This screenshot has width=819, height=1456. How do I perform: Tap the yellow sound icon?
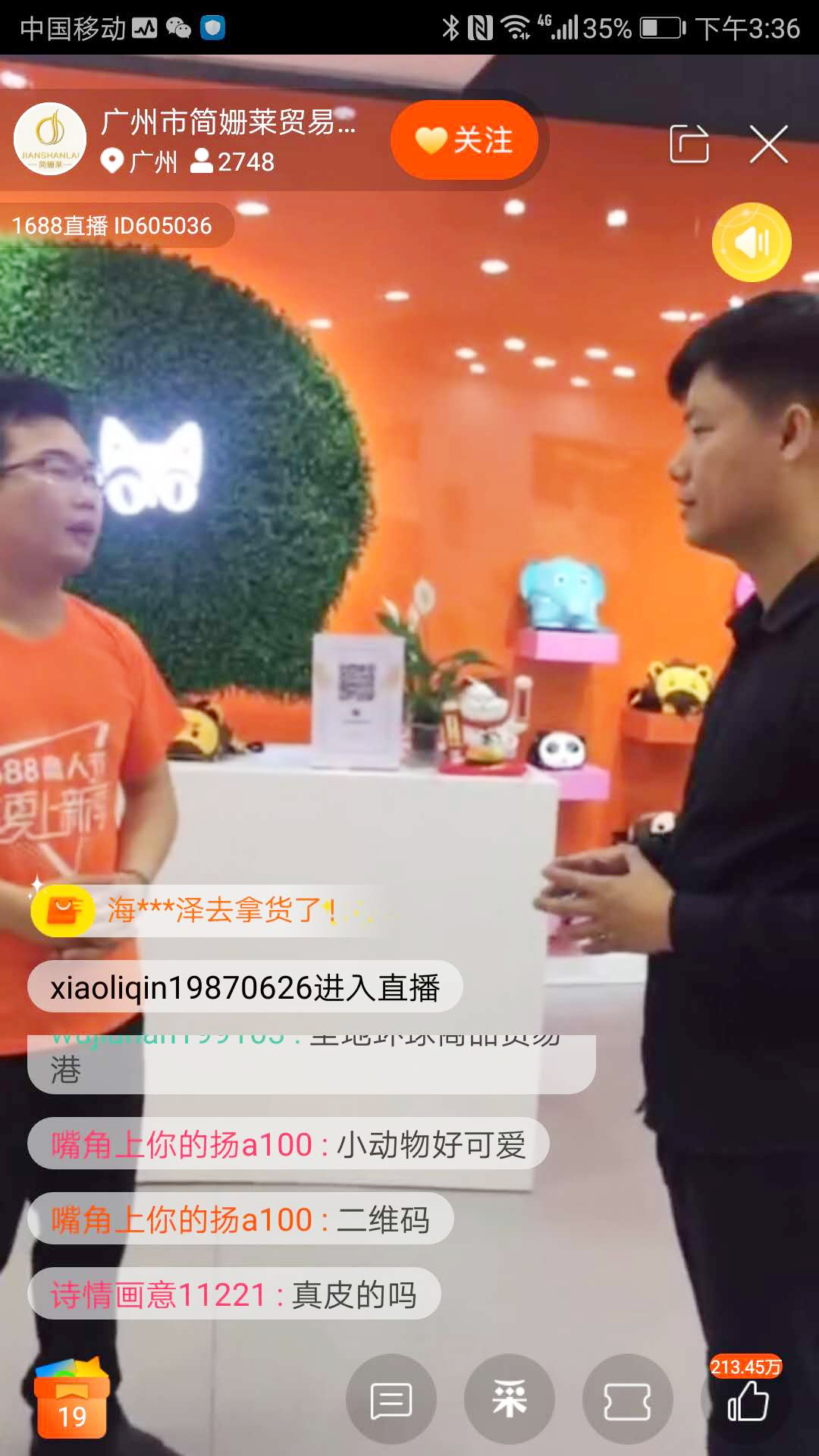pos(751,243)
